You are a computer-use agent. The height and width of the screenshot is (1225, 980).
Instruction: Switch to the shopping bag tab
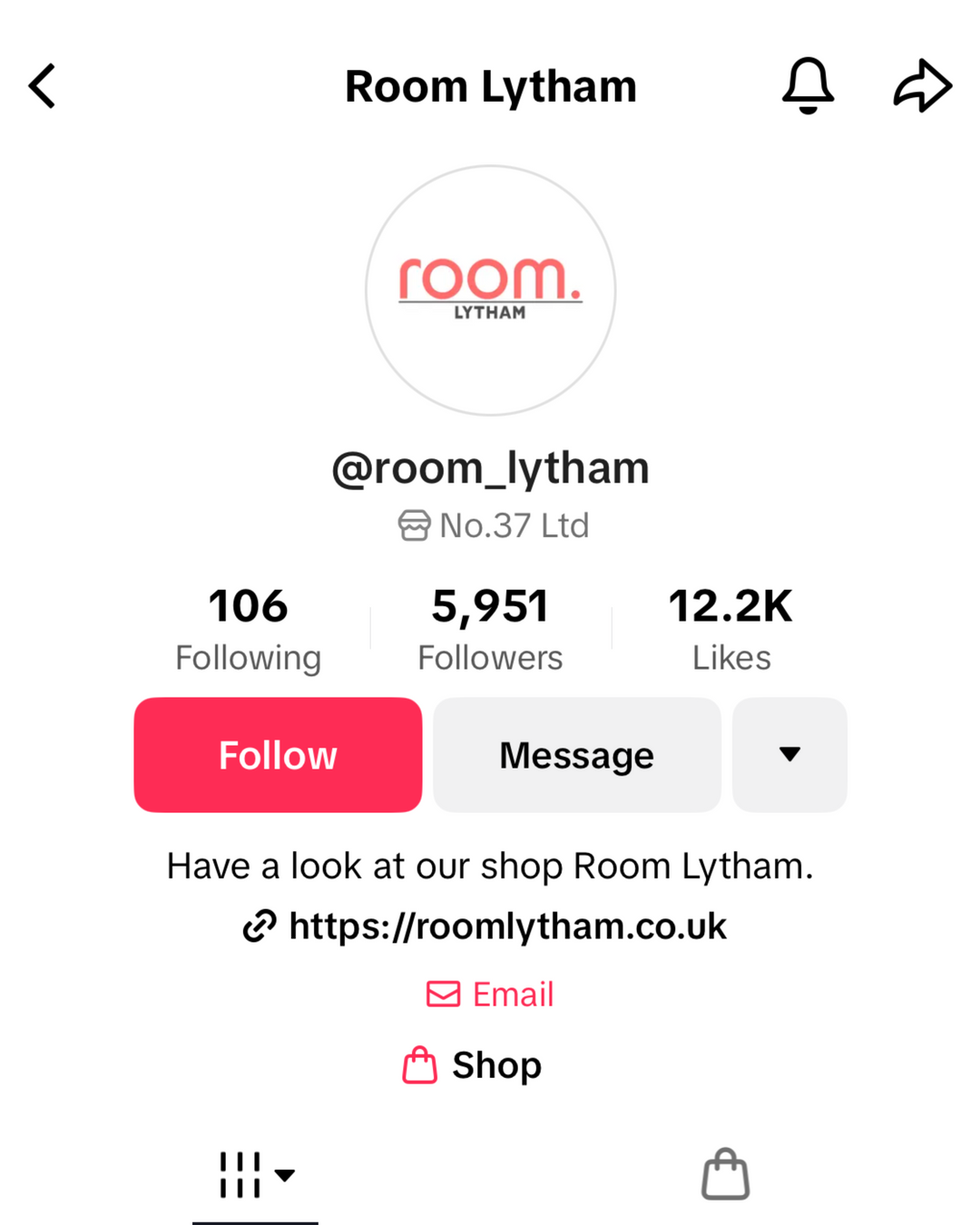point(725,1175)
